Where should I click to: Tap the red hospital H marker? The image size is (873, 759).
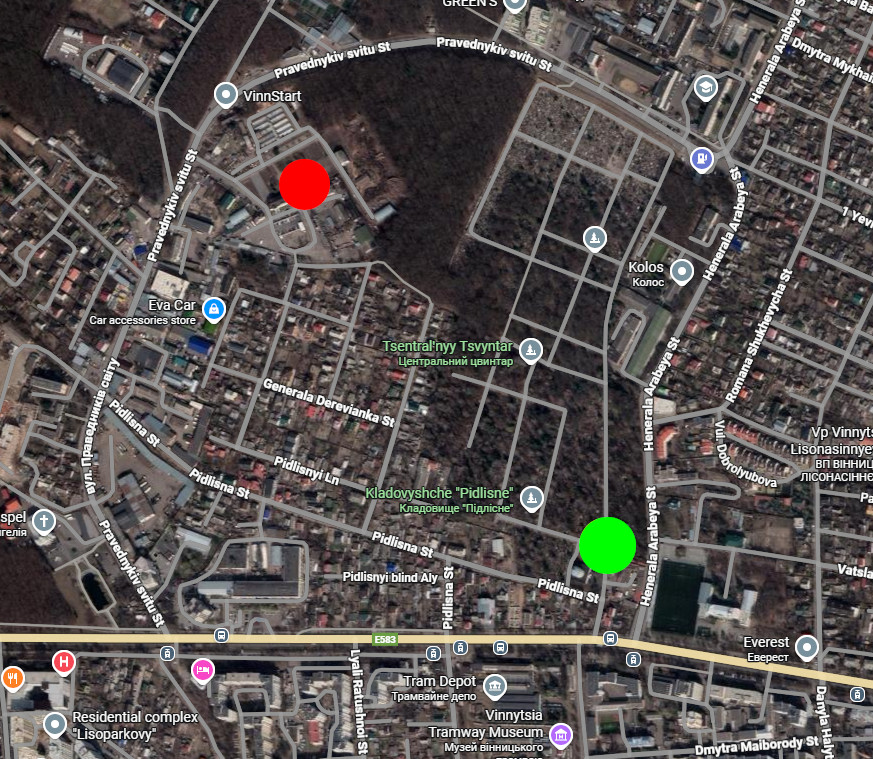click(x=63, y=661)
